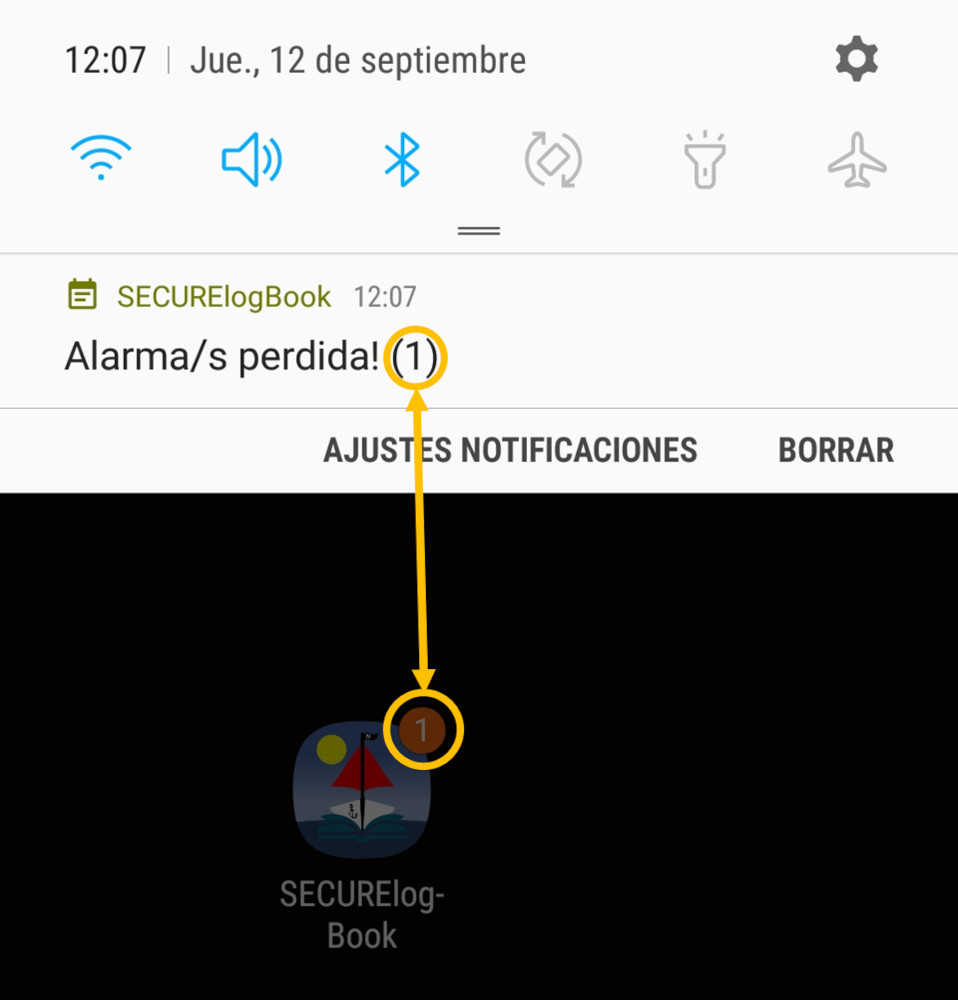Change the sound mode
The width and height of the screenshot is (958, 1000).
[x=251, y=160]
